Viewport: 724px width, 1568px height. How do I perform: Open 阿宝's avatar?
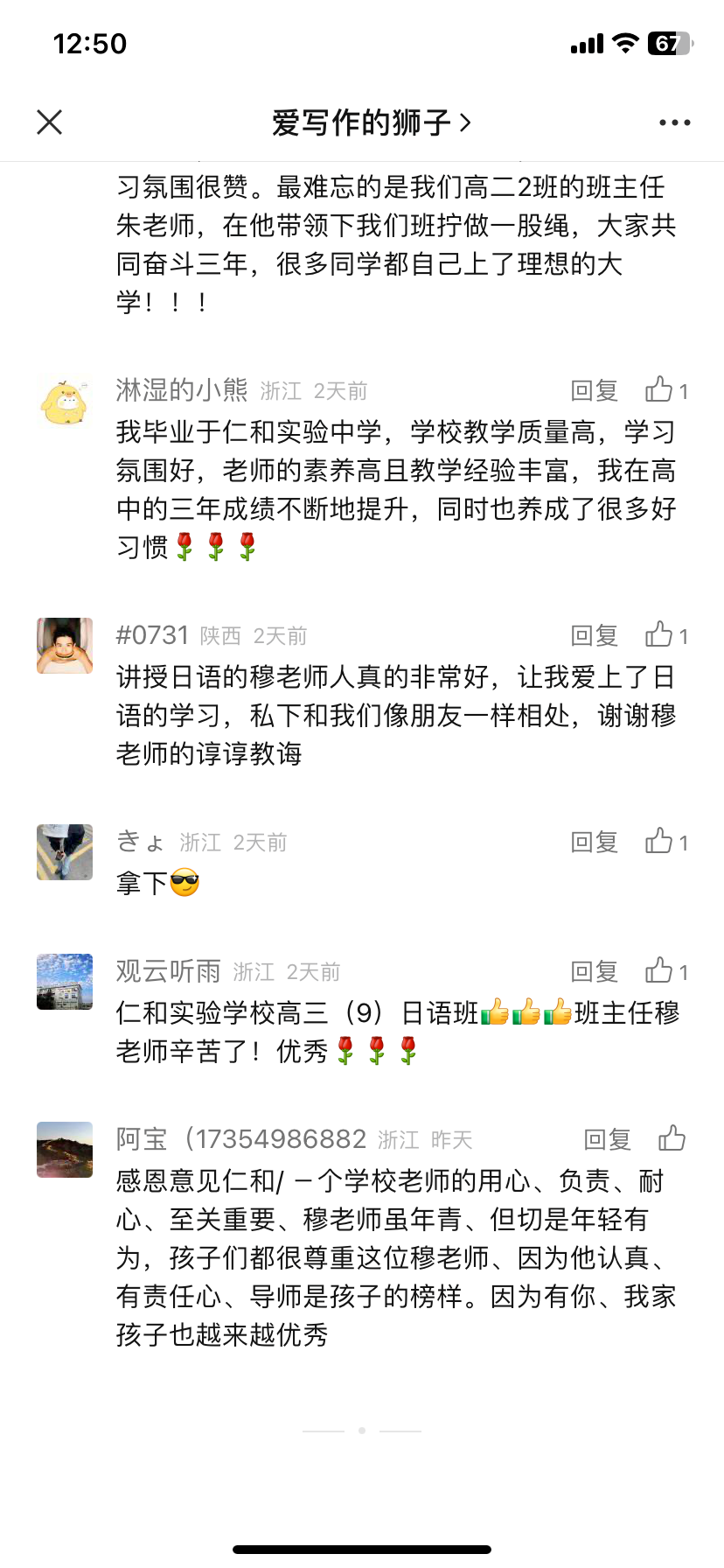click(x=65, y=1150)
